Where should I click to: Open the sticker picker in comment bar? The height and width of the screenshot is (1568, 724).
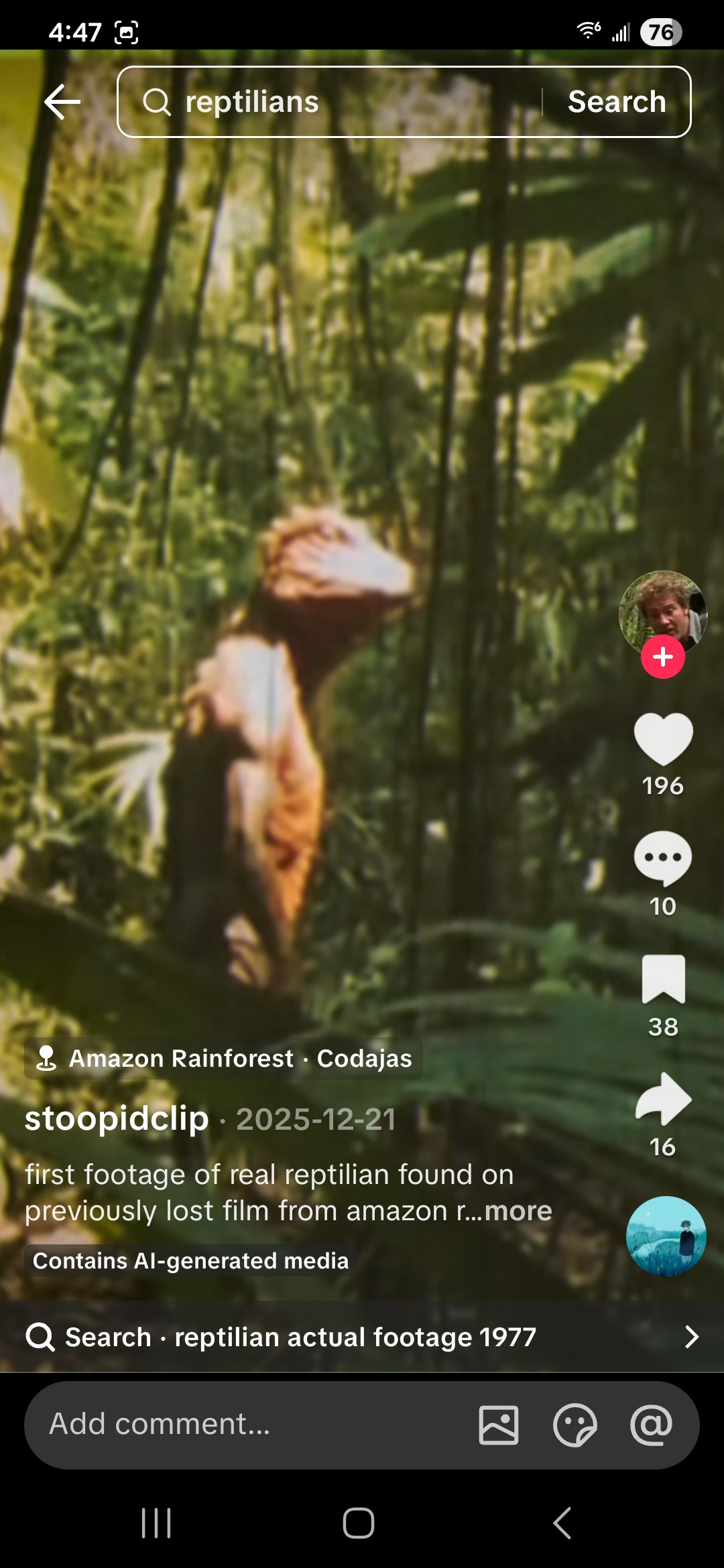575,1425
